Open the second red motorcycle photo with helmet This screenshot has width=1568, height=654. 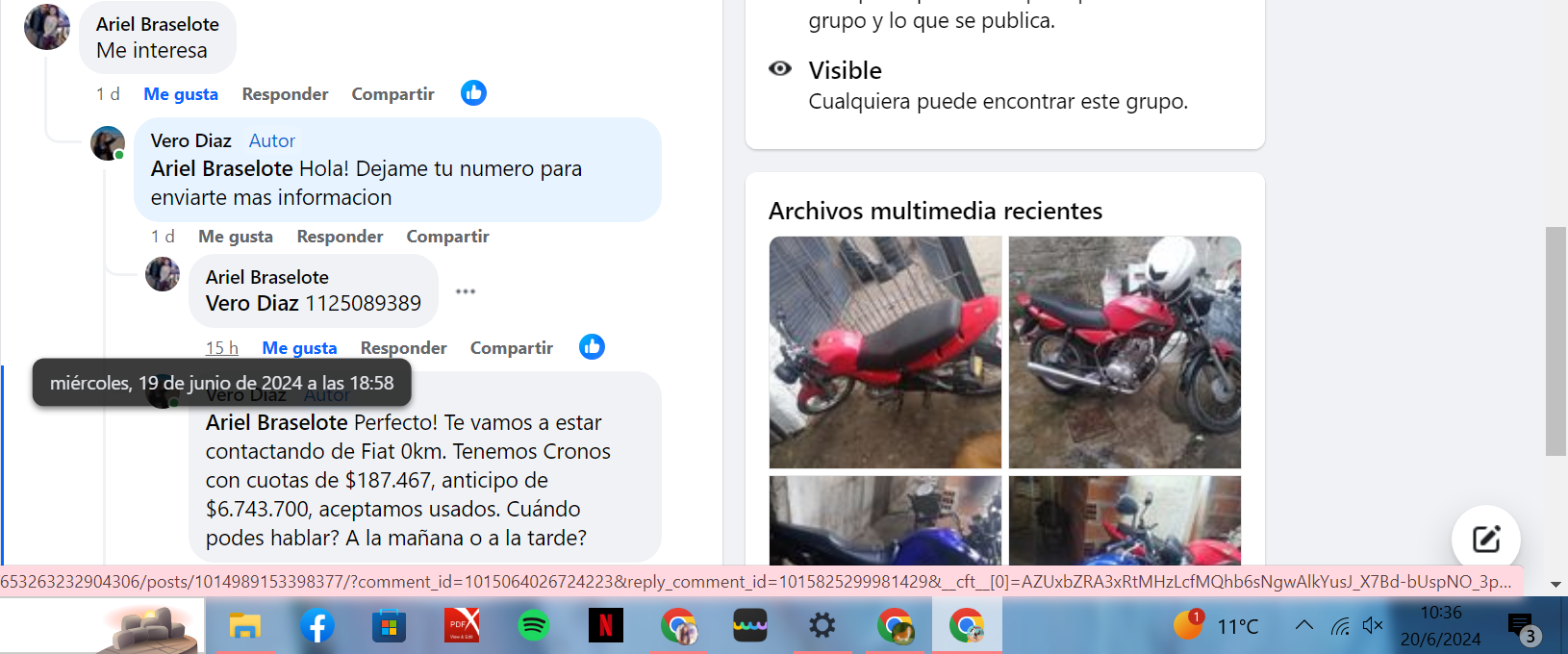coord(1125,352)
